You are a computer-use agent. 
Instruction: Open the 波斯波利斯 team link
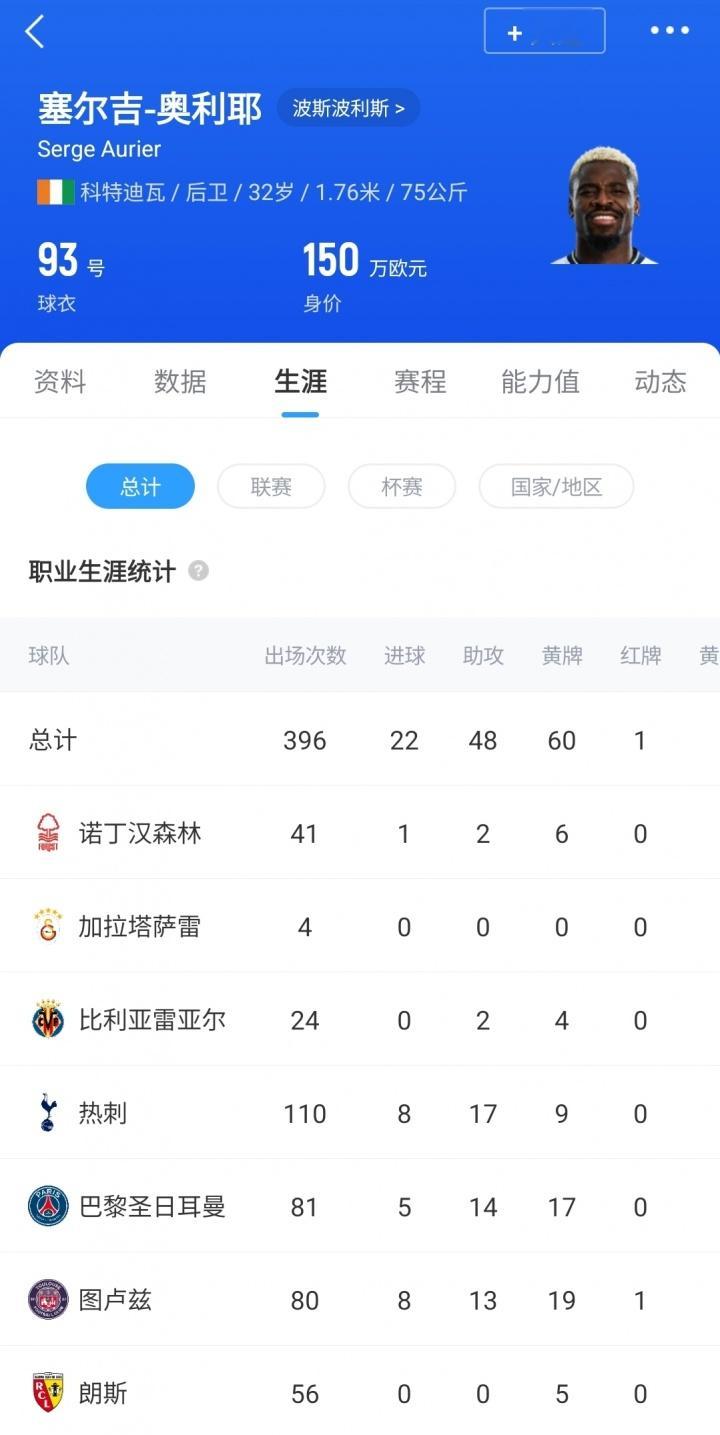(348, 108)
